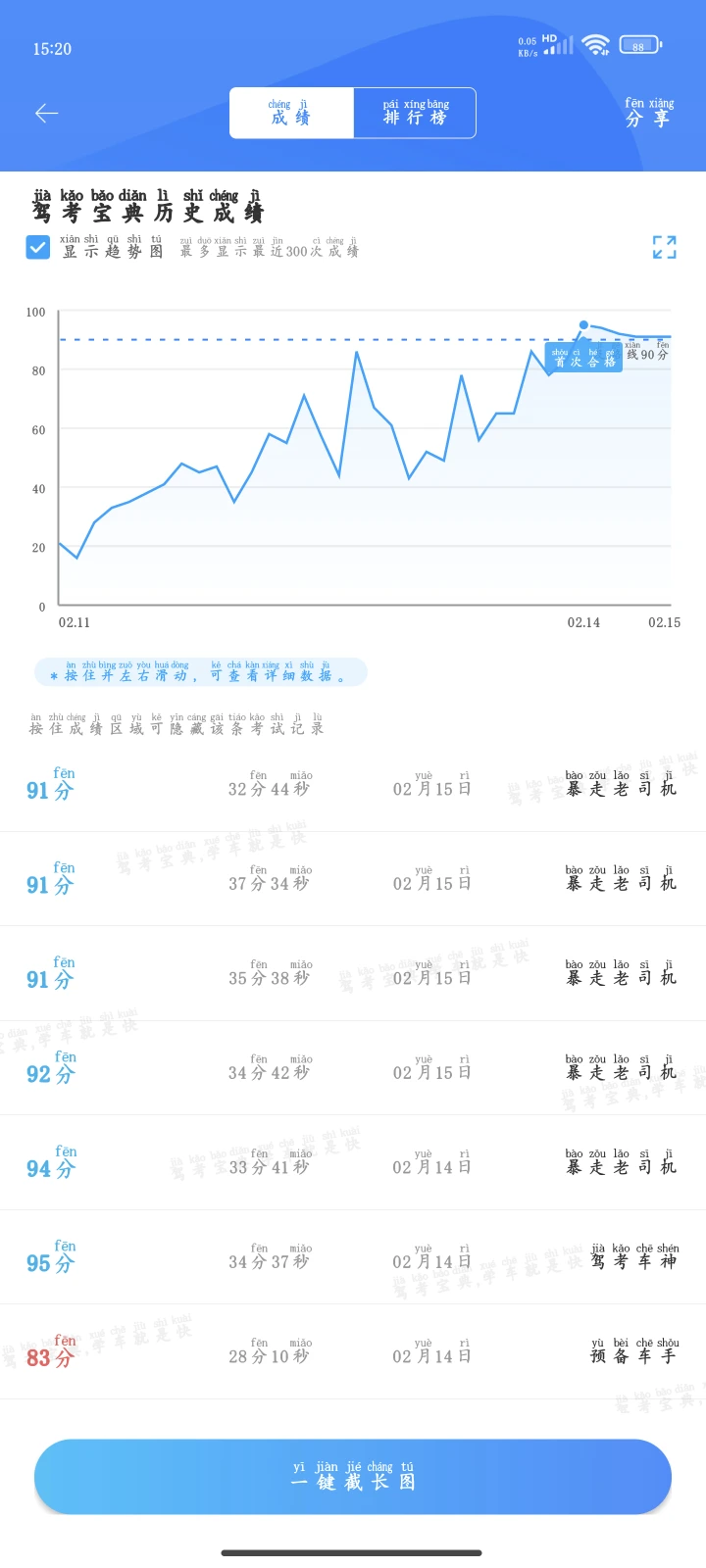Viewport: 706px width, 1568px height.
Task: Tap 分享 to share results
Action: pyautogui.click(x=649, y=113)
